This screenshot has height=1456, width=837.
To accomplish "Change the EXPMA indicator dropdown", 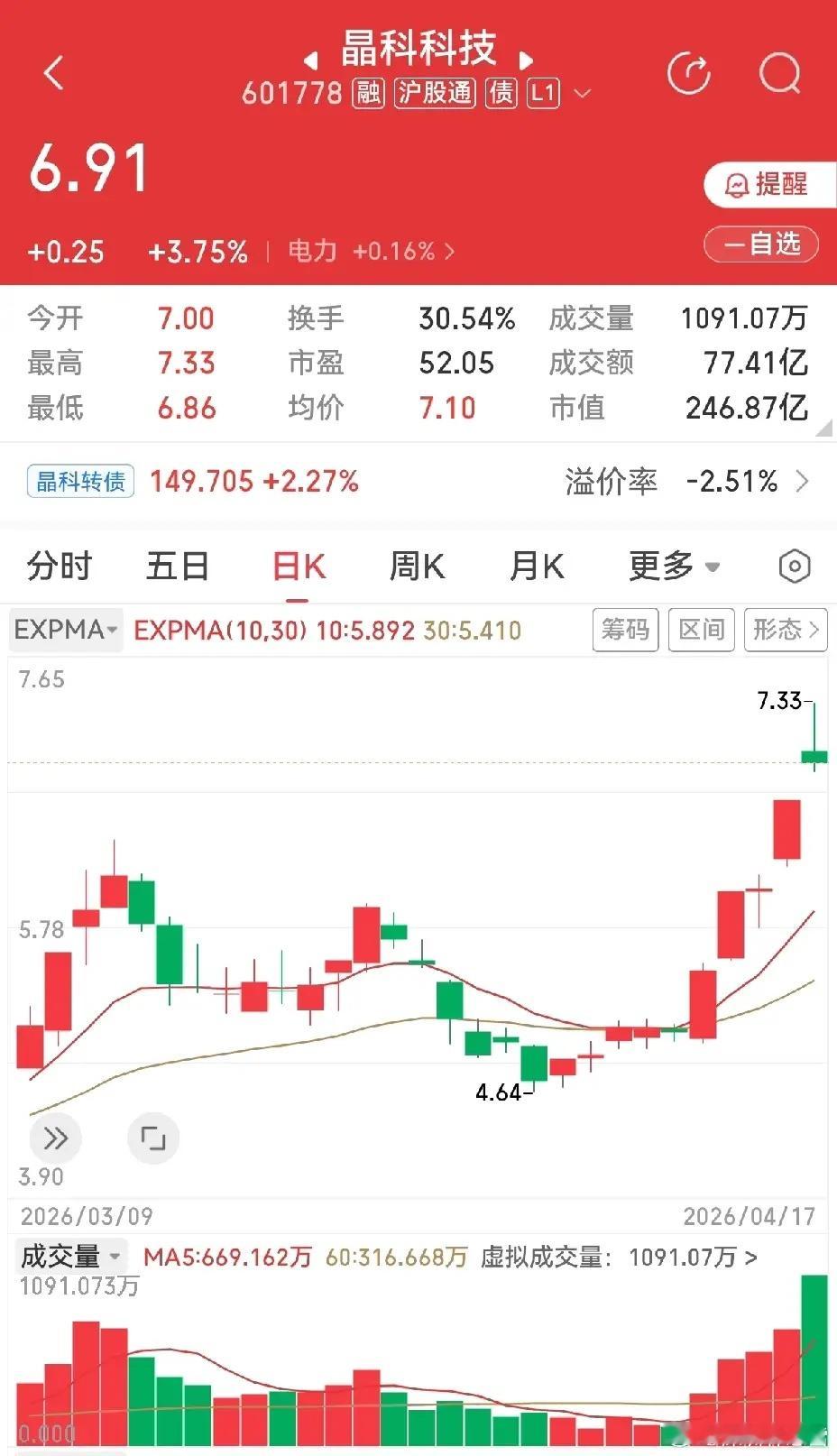I will click(x=67, y=629).
